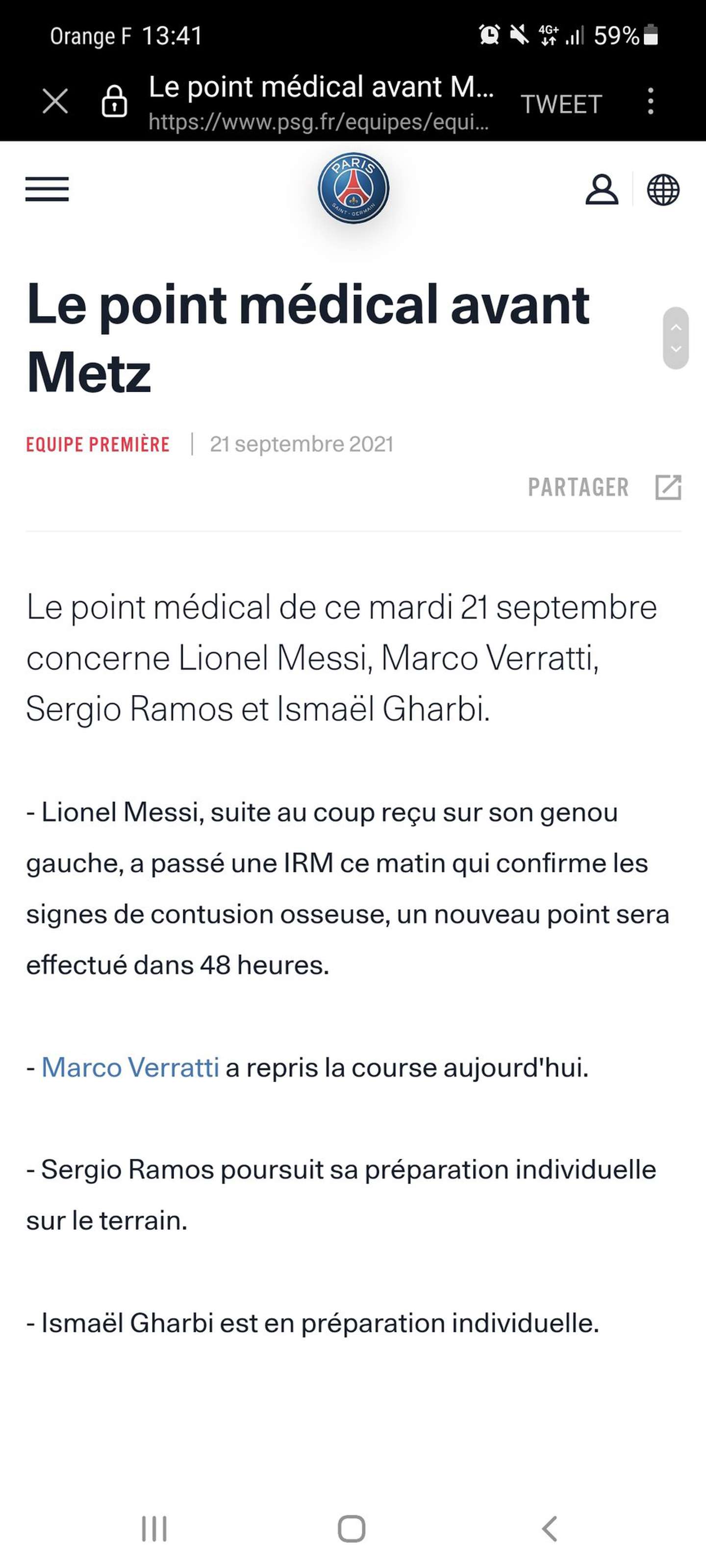The height and width of the screenshot is (1568, 706).
Task: Open the user account profile
Action: tap(601, 189)
